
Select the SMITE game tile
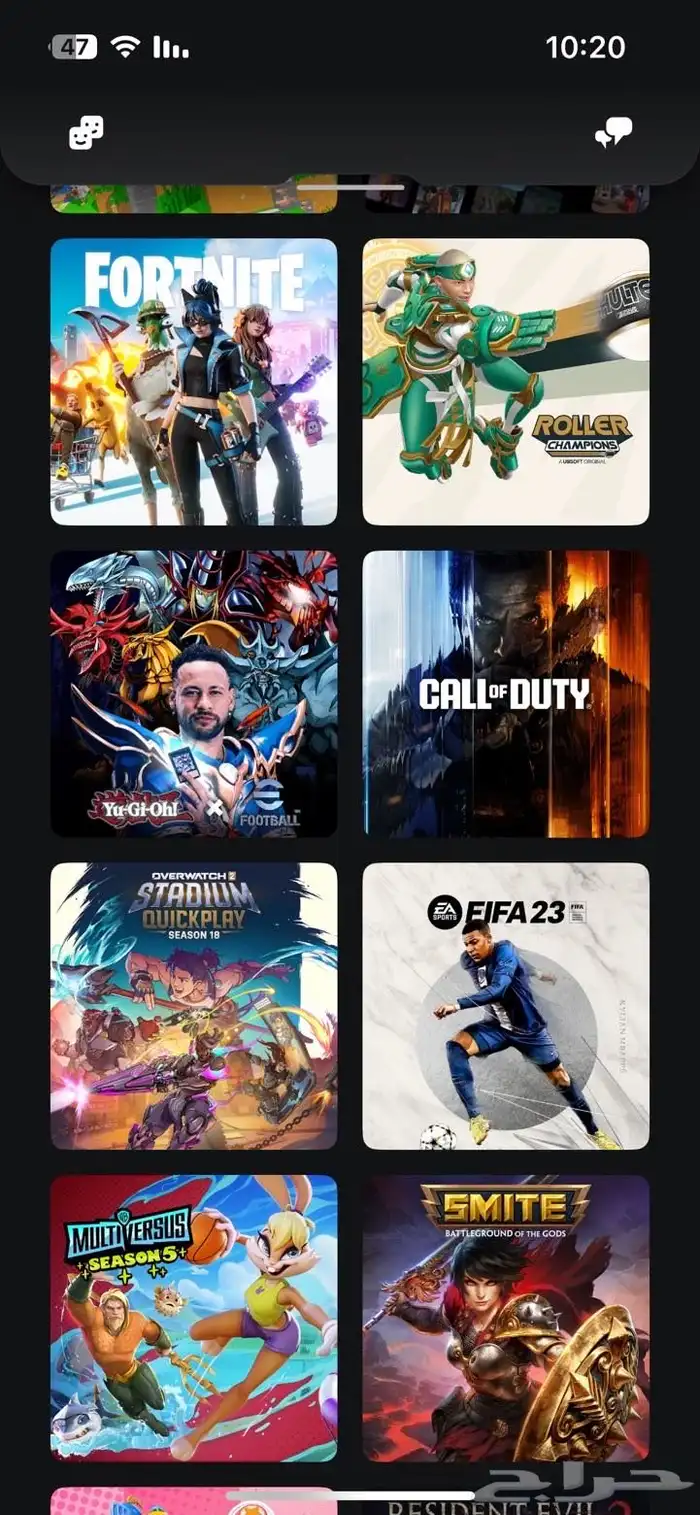(506, 1318)
